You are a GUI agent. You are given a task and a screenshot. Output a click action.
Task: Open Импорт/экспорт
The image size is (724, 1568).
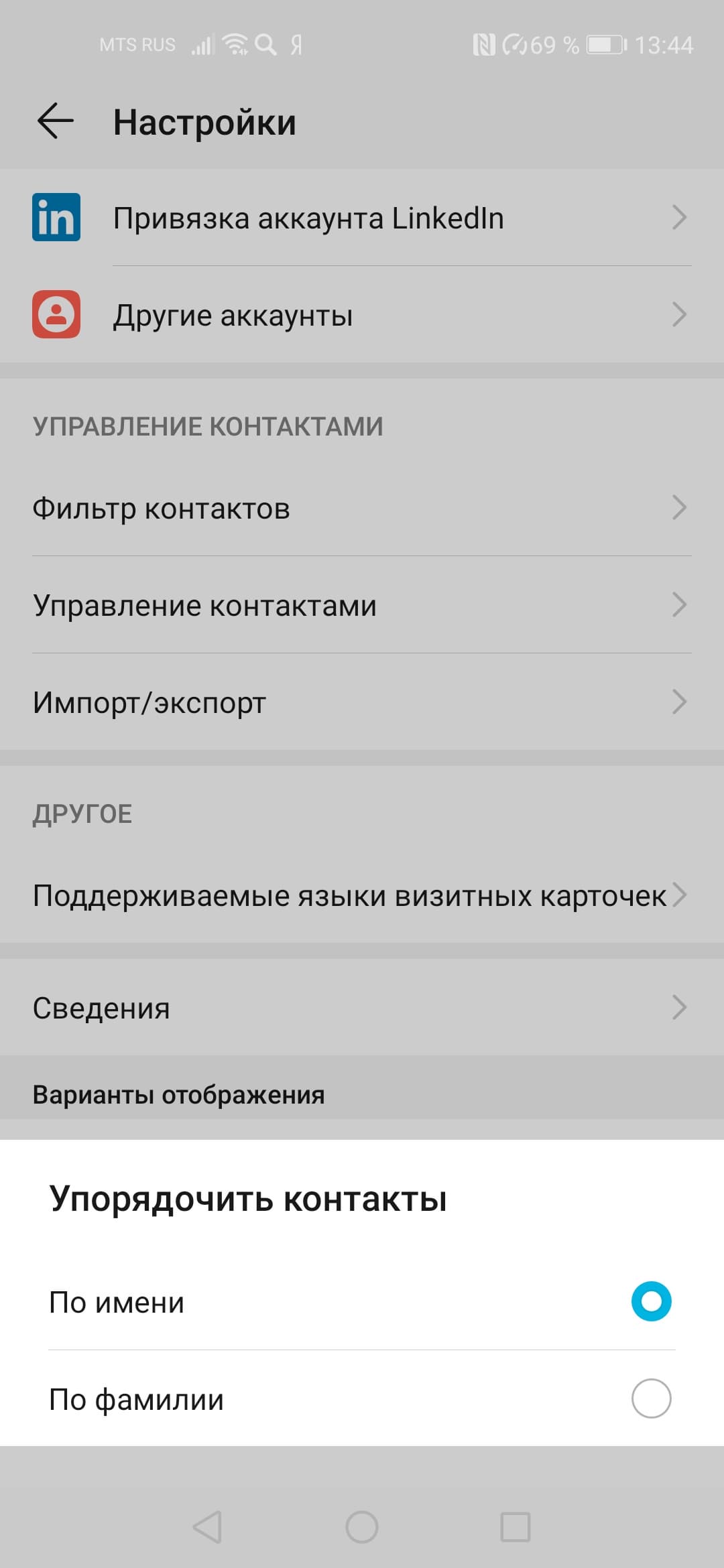coord(362,702)
